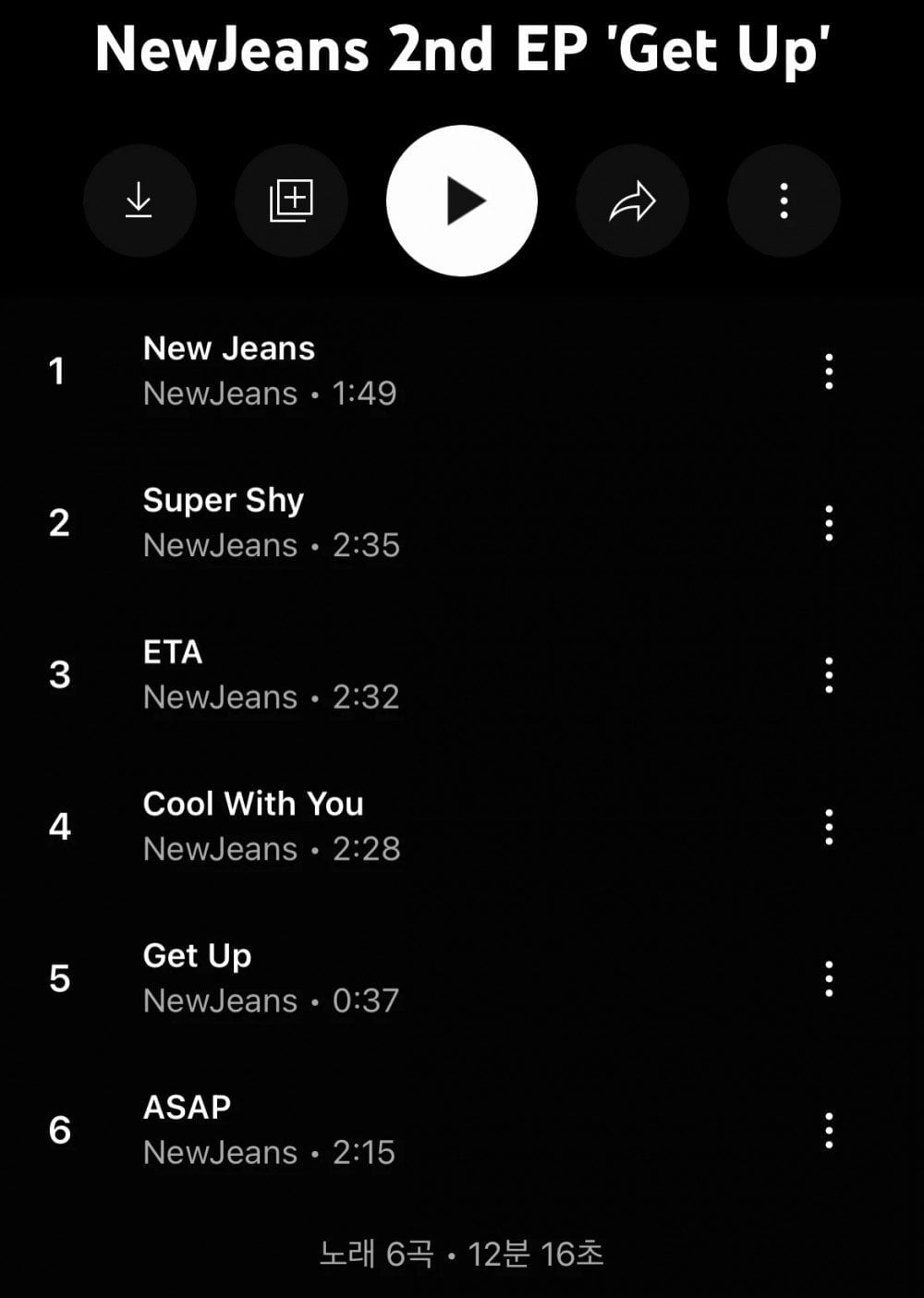Play the album

[x=462, y=200]
